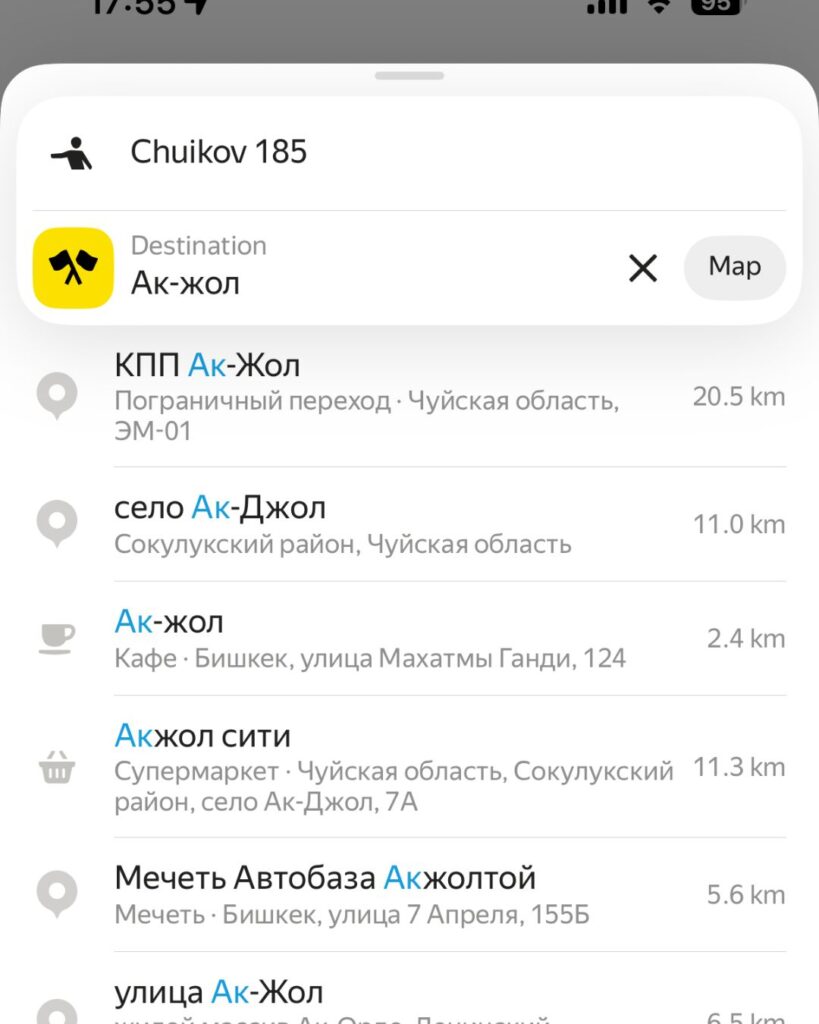Tap the sheet drag handle
This screenshot has height=1024, width=819.
(x=410, y=76)
